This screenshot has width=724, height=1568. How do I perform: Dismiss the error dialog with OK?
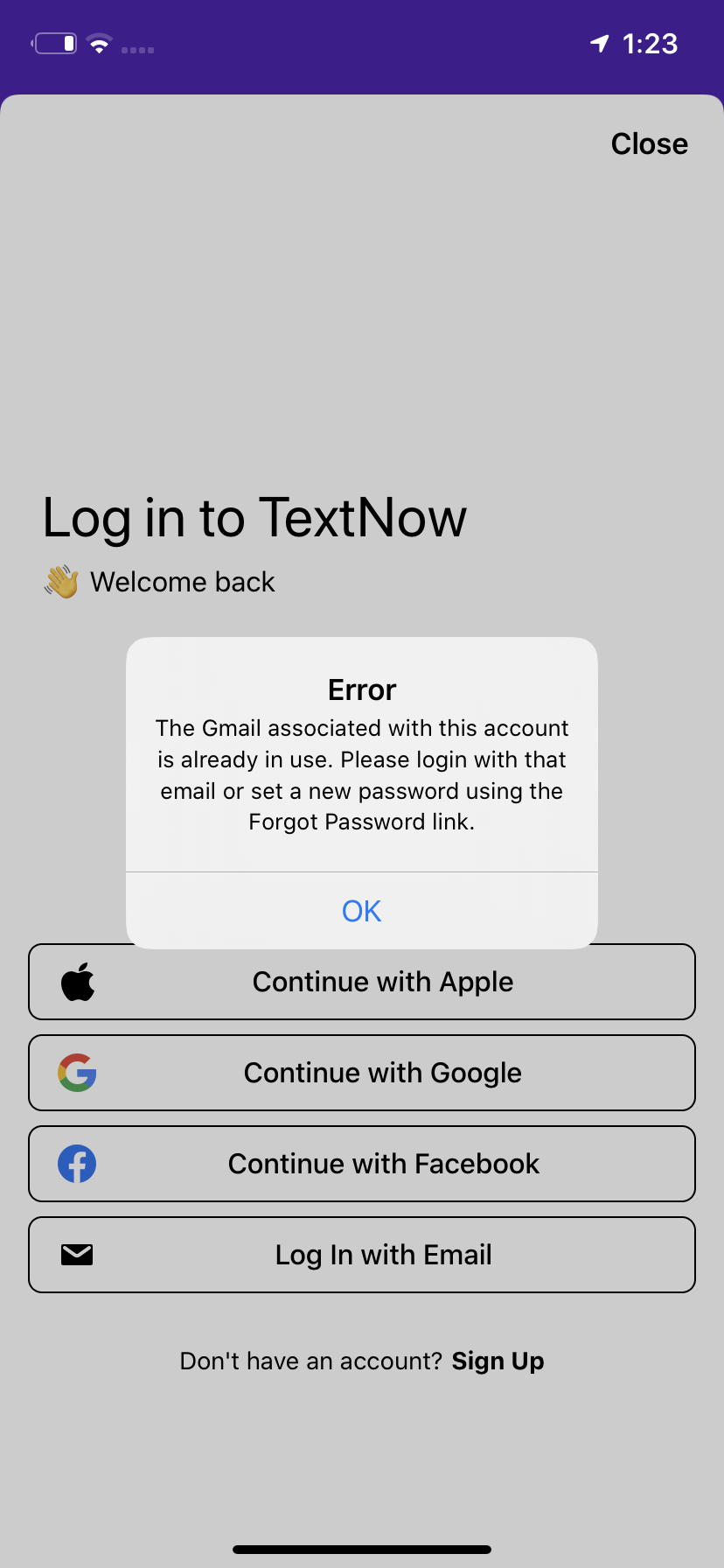[362, 911]
